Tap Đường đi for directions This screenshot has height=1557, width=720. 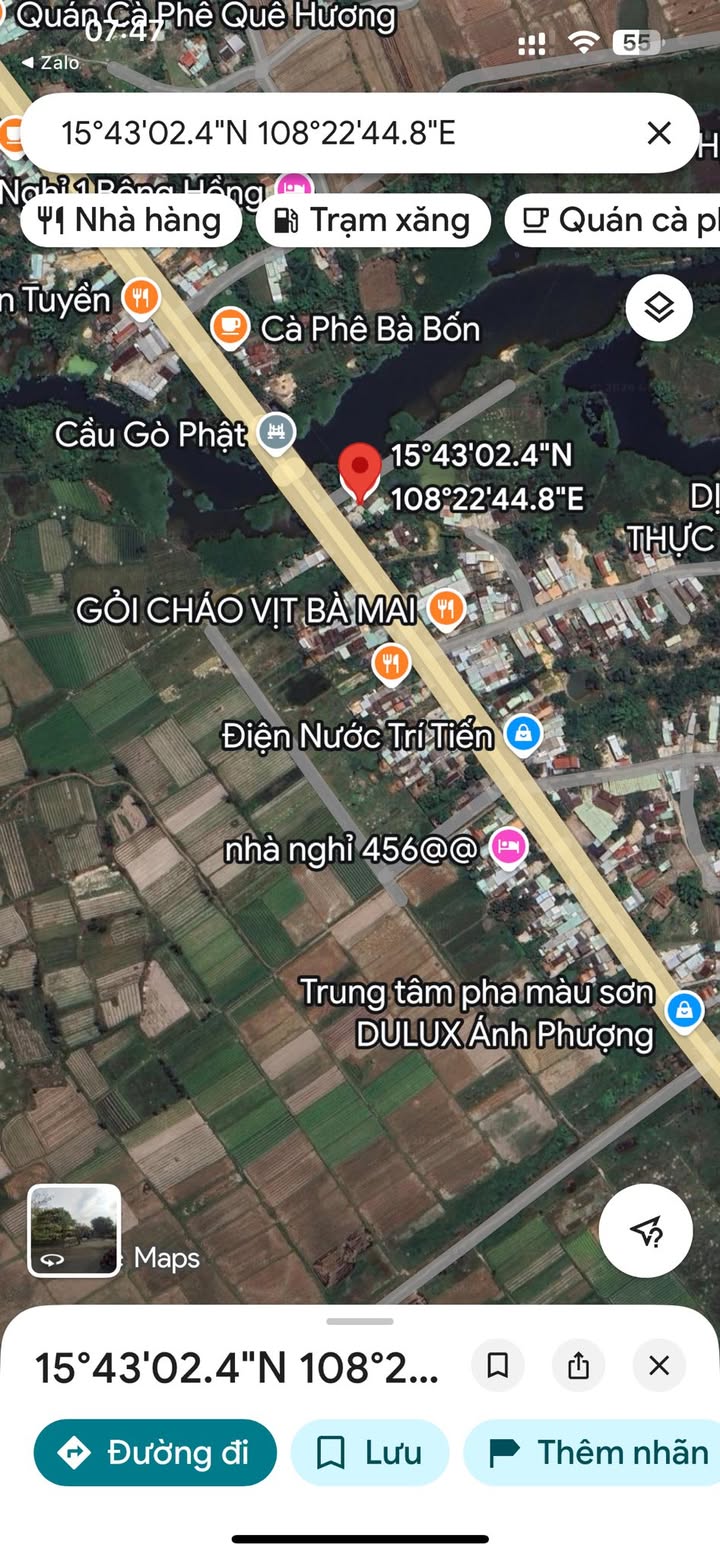pyautogui.click(x=155, y=1452)
